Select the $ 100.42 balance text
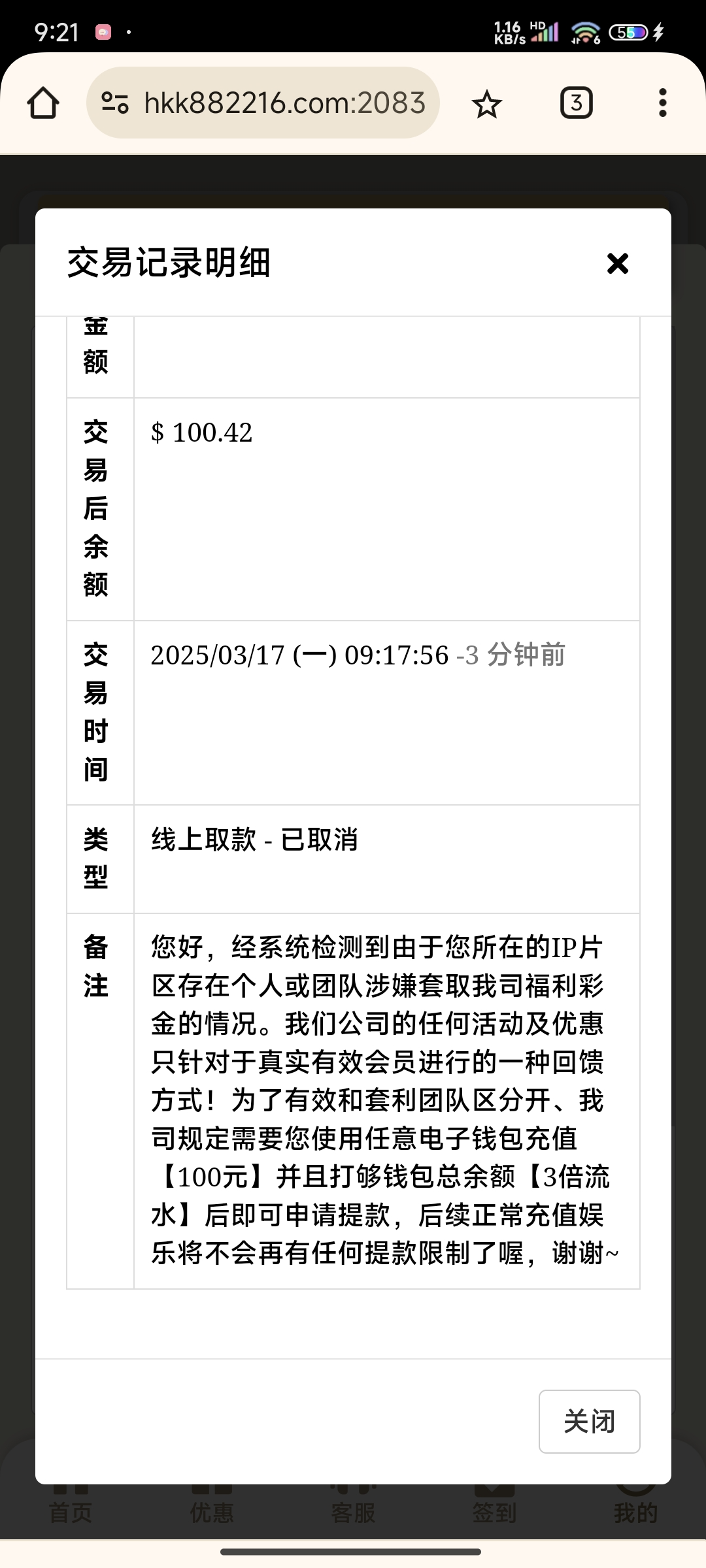Screen dimensions: 706x1568 201,431
